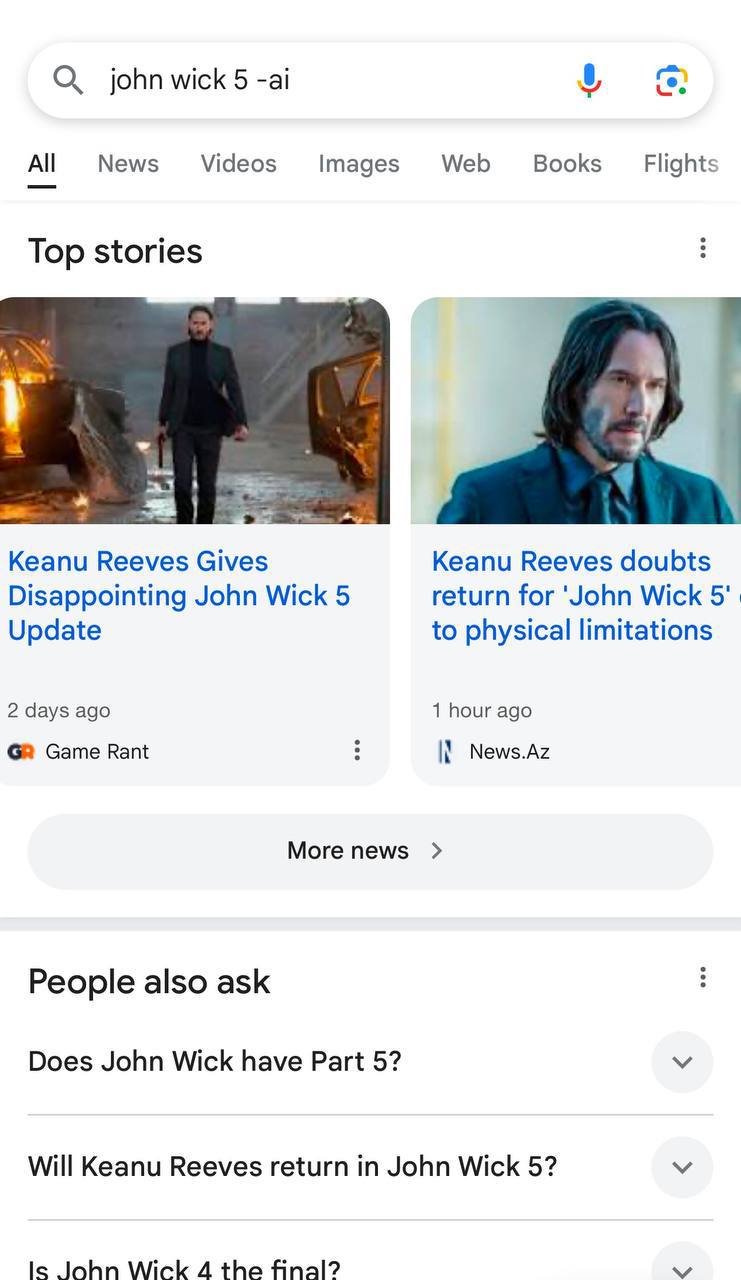The image size is (741, 1280).
Task: Switch to the News tab
Action: pyautogui.click(x=128, y=164)
